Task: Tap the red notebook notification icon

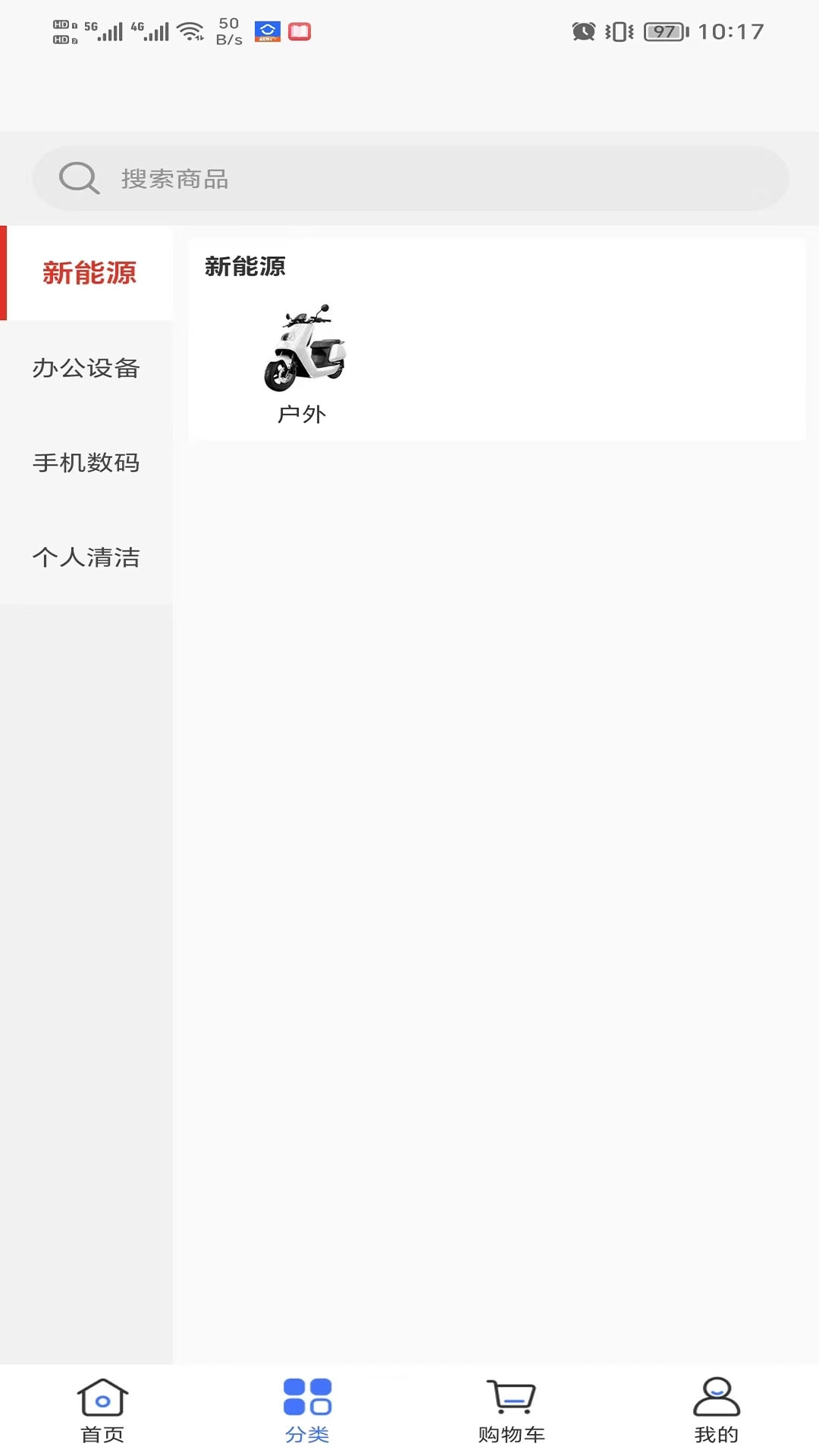Action: tap(299, 31)
